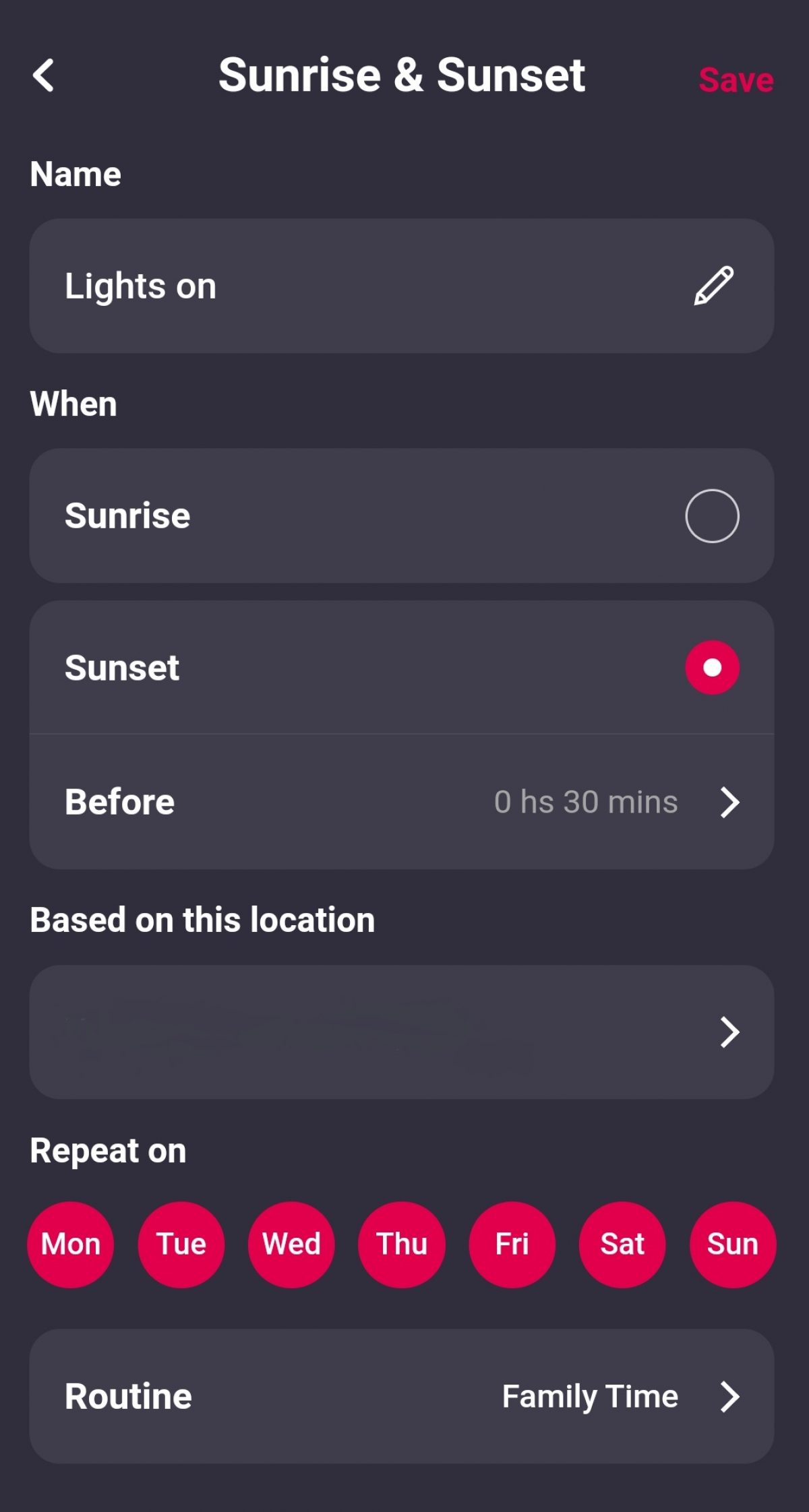Toggle Sat in repeat days

[622, 1245]
